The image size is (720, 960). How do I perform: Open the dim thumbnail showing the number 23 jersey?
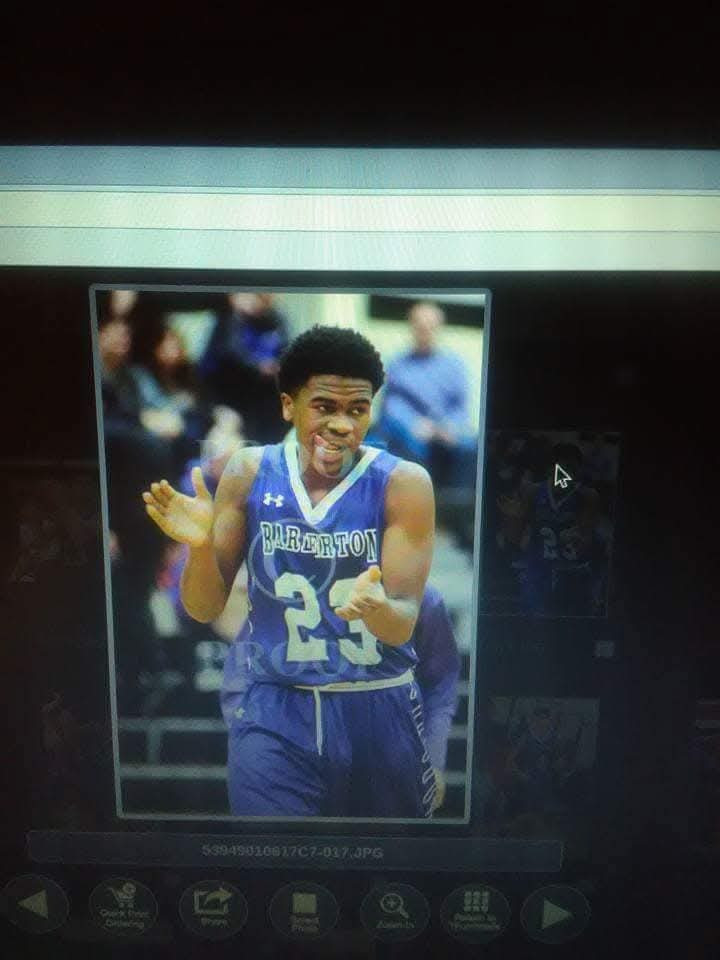pos(551,523)
